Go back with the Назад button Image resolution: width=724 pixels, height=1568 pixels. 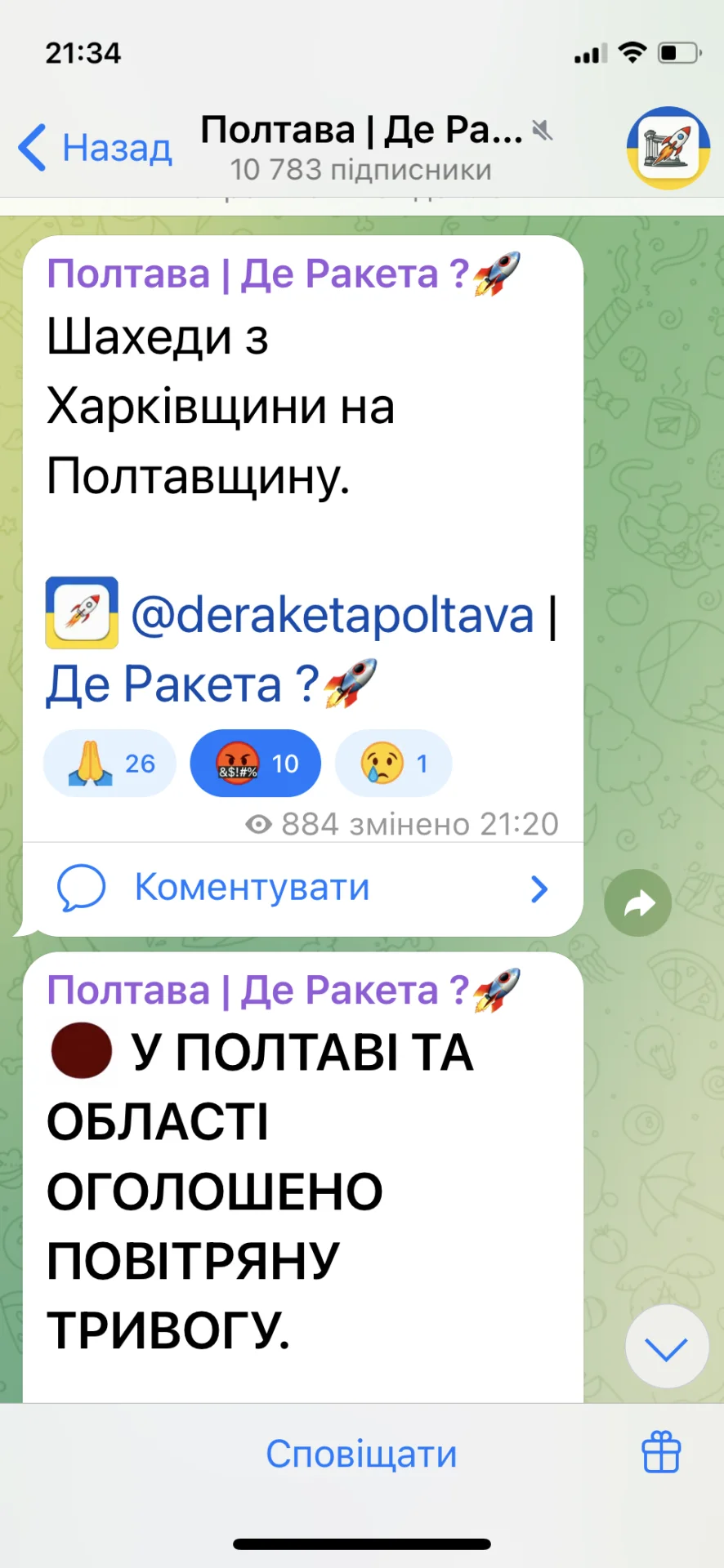96,148
